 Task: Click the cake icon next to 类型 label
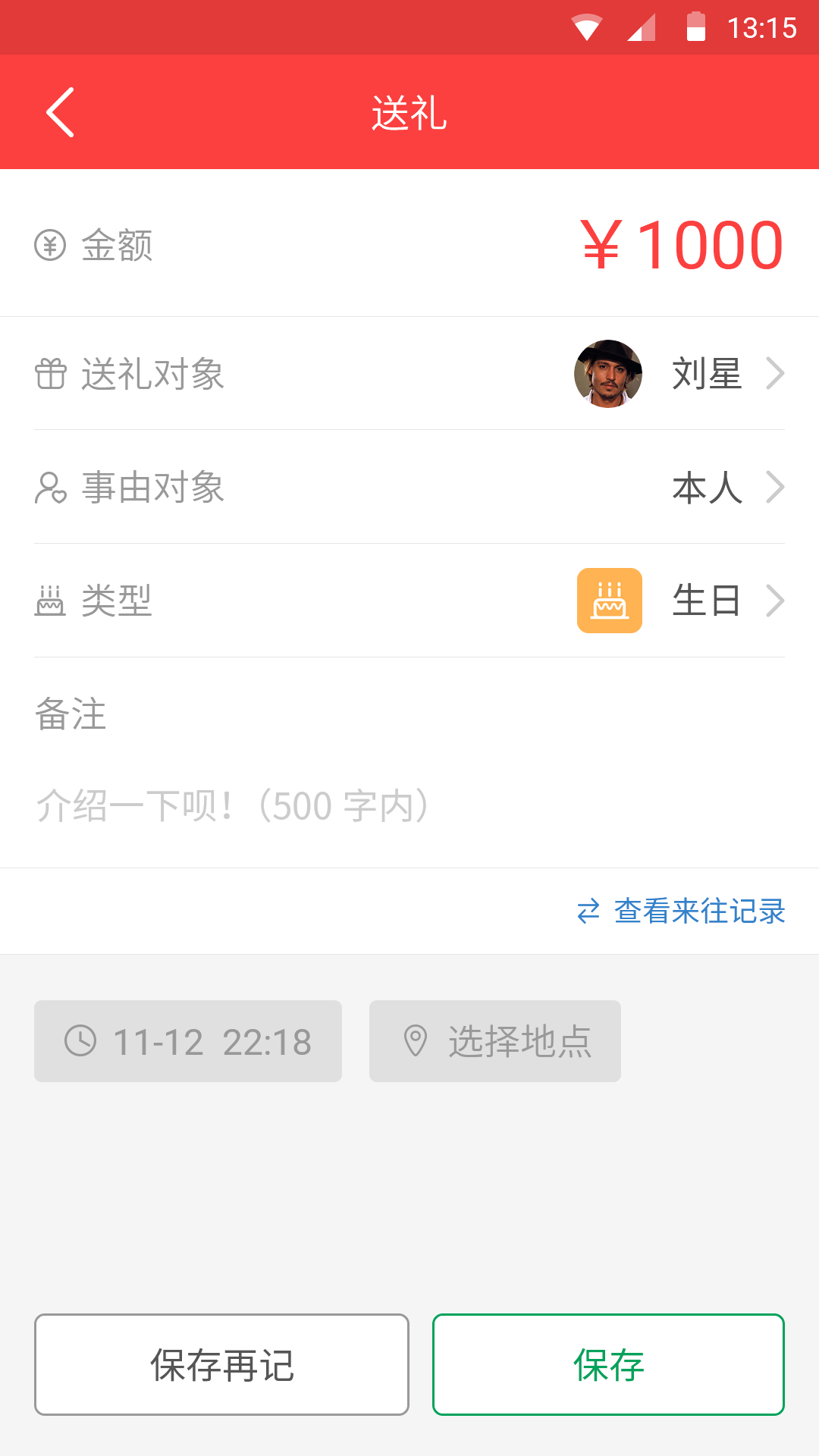50,601
